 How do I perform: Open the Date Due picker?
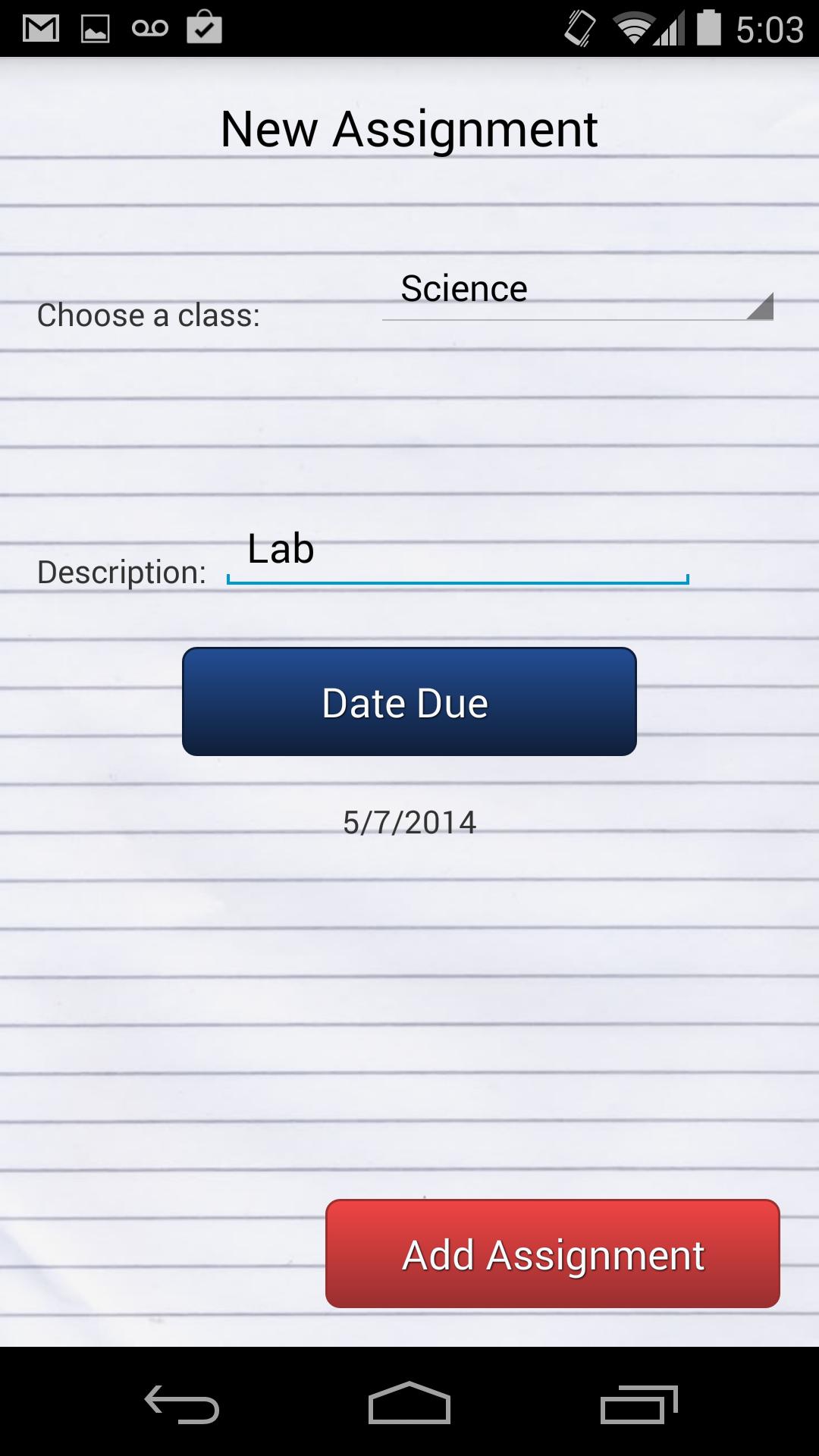pos(409,701)
